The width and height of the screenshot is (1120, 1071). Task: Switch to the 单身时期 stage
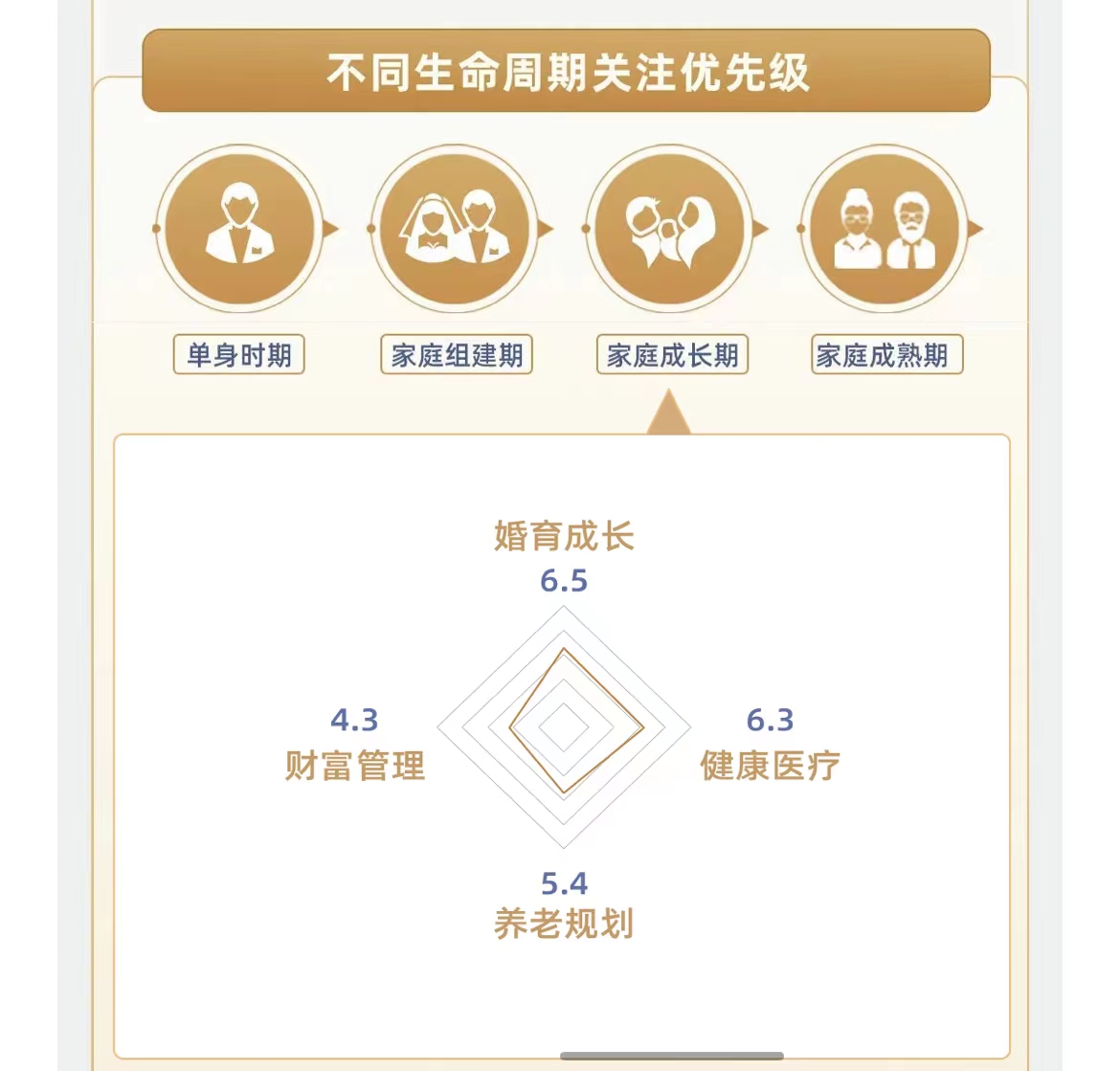tap(239, 355)
